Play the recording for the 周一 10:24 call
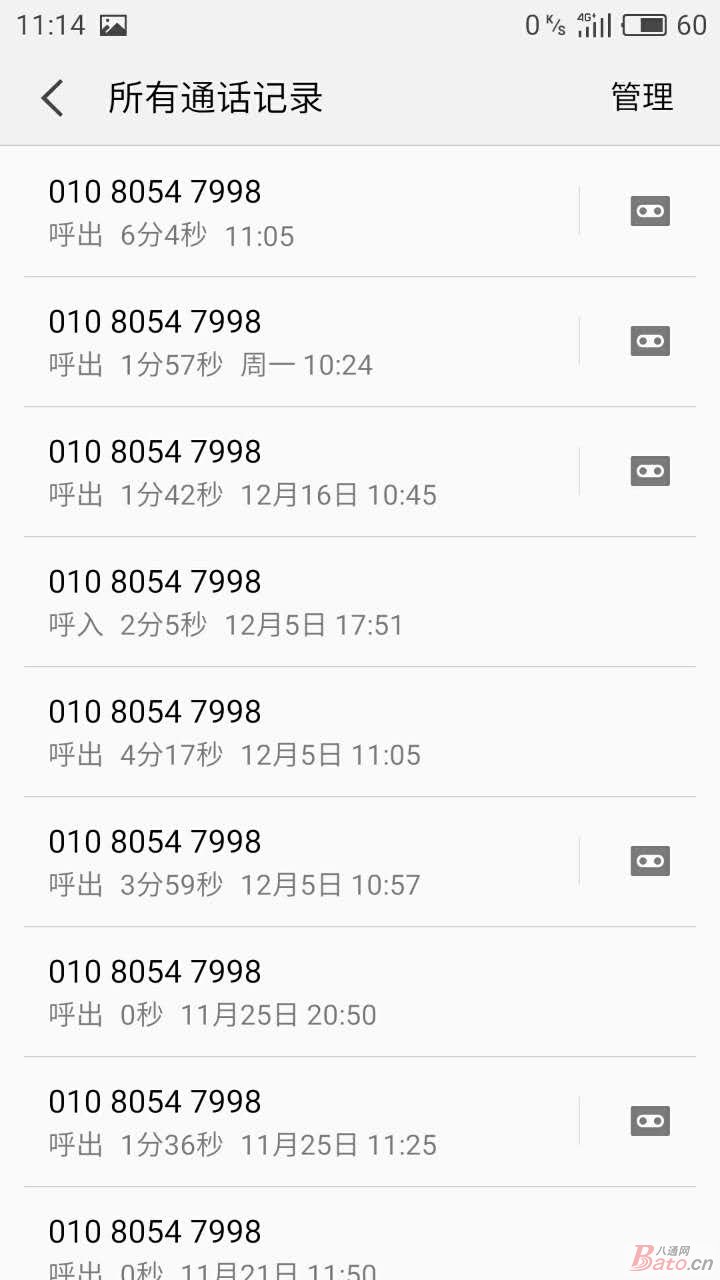 pyautogui.click(x=649, y=341)
